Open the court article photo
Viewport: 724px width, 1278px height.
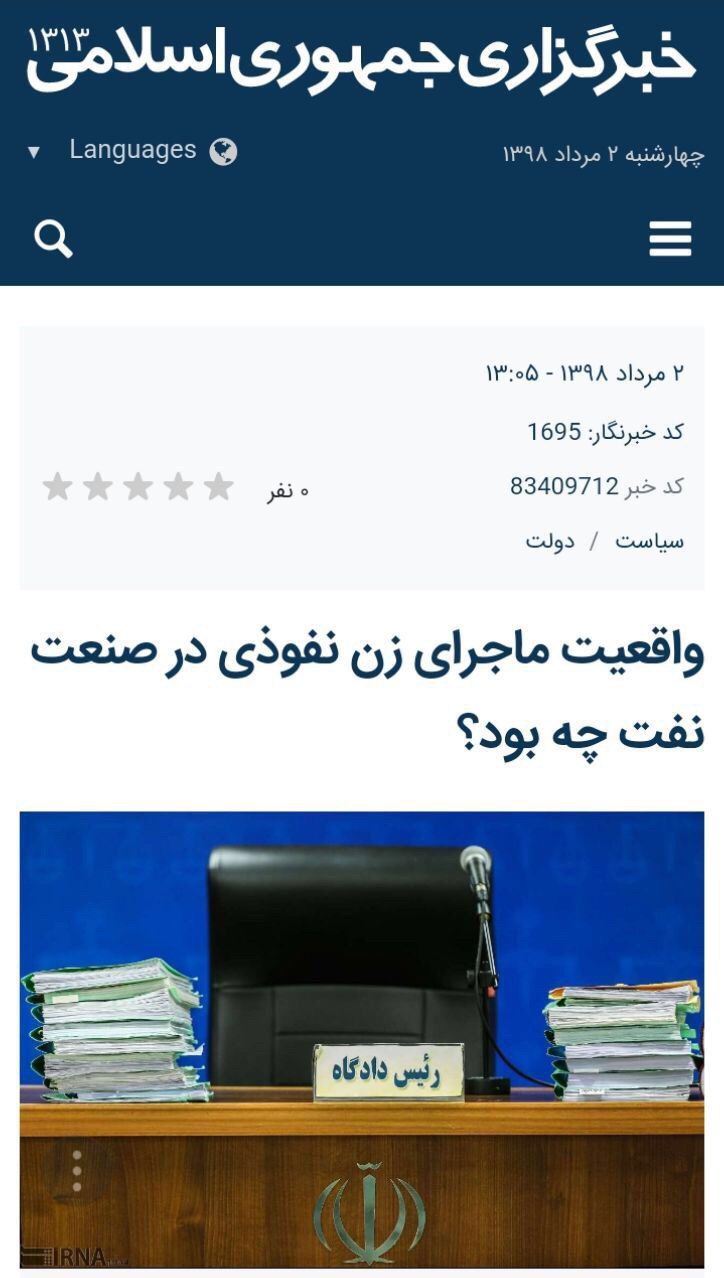pos(361,1038)
